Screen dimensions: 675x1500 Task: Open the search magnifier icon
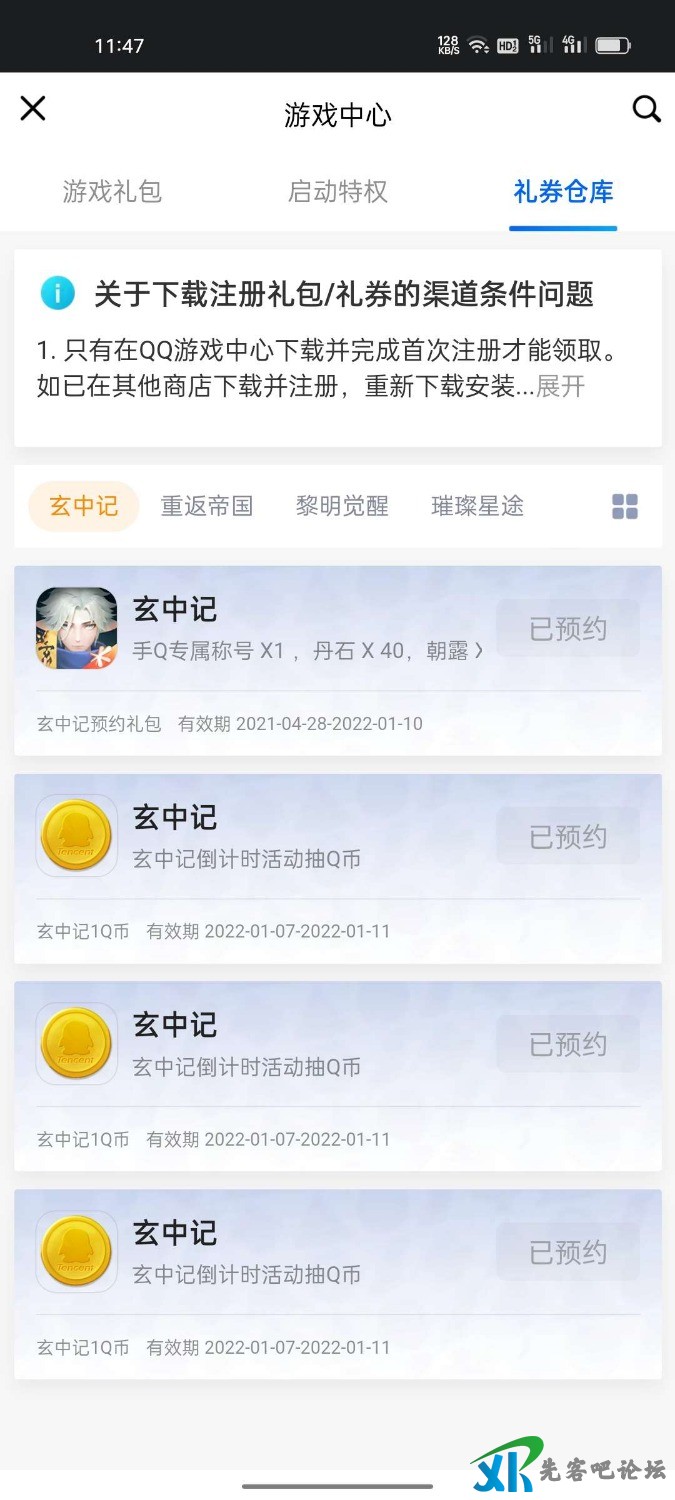pos(646,109)
